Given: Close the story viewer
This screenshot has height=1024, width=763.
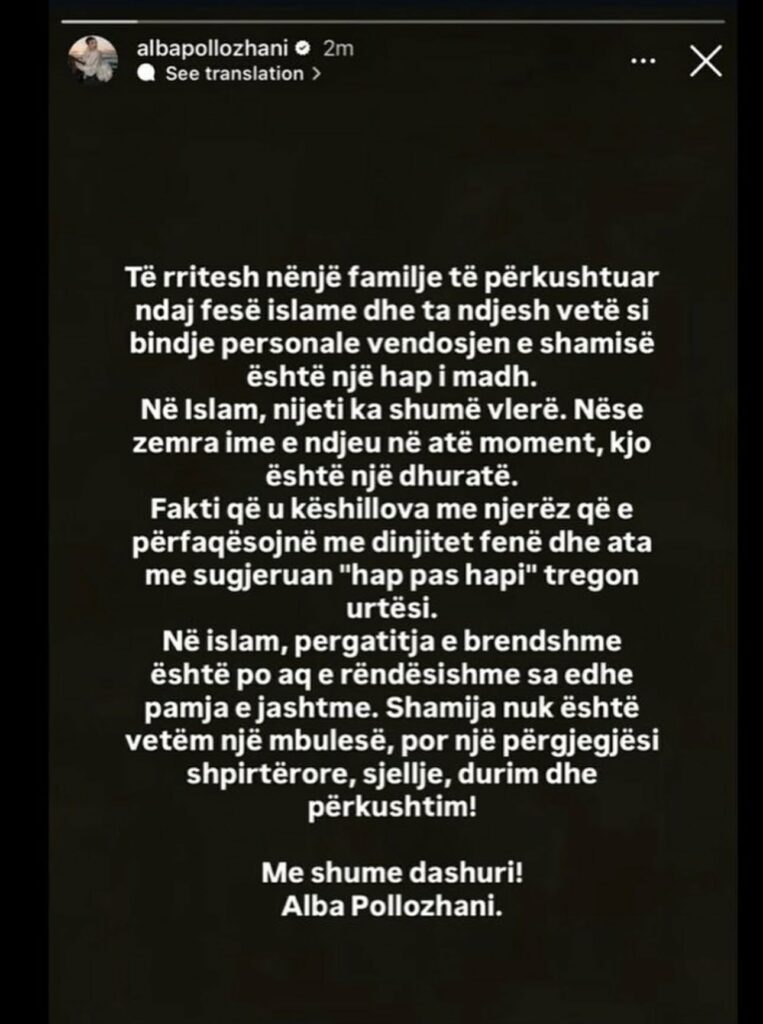Looking at the screenshot, I should coord(707,63).
